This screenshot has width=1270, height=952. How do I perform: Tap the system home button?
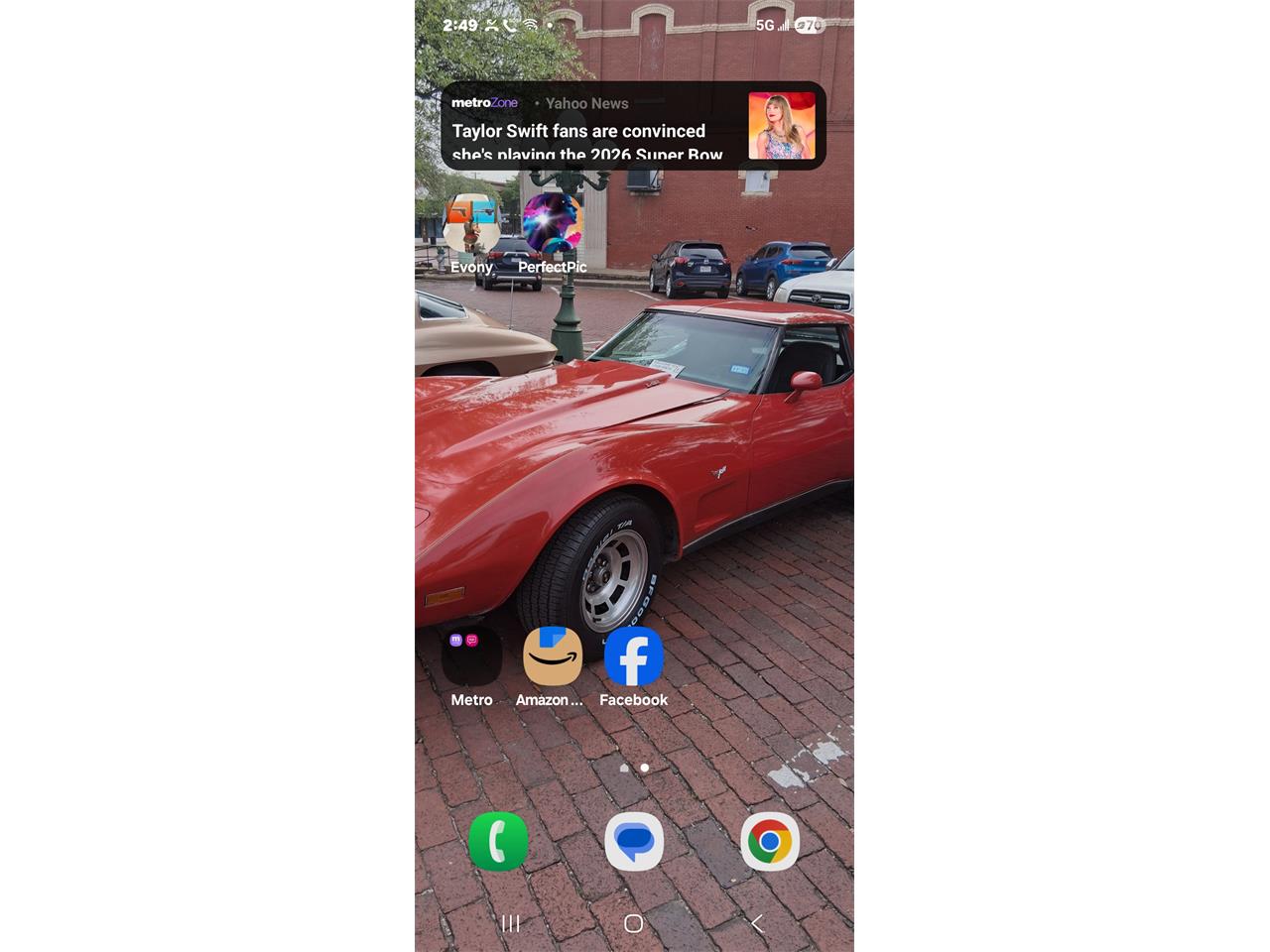click(x=634, y=923)
